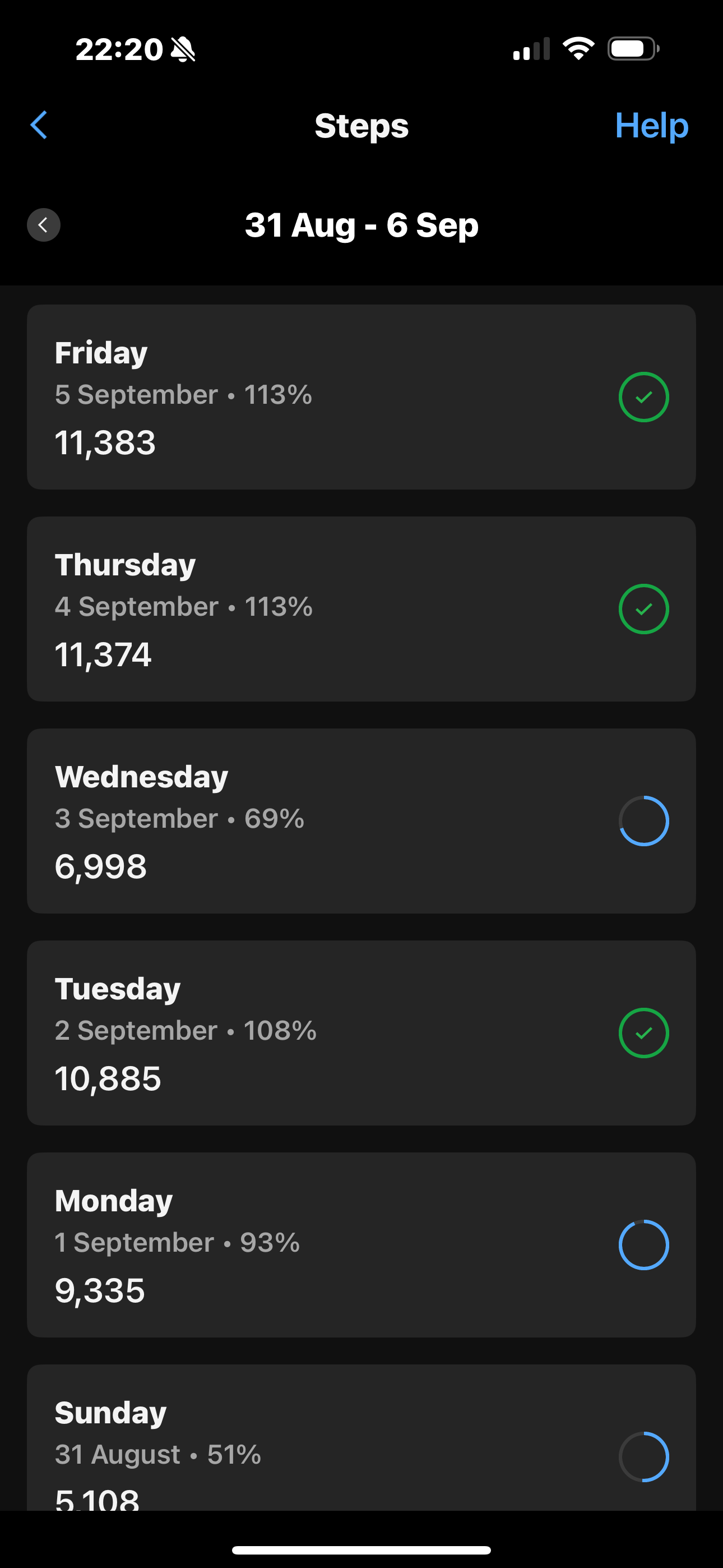Show the previous week of steps
The image size is (723, 1568).
tap(43, 225)
